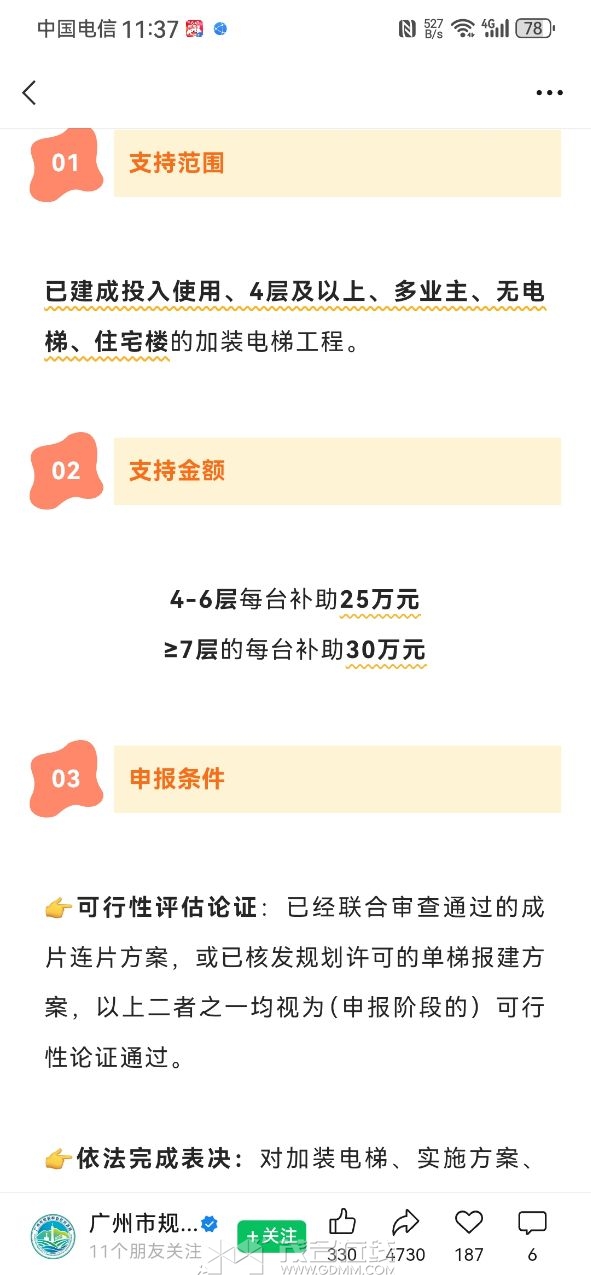Open the comments bubble icon
The image size is (591, 1280).
point(532,1222)
